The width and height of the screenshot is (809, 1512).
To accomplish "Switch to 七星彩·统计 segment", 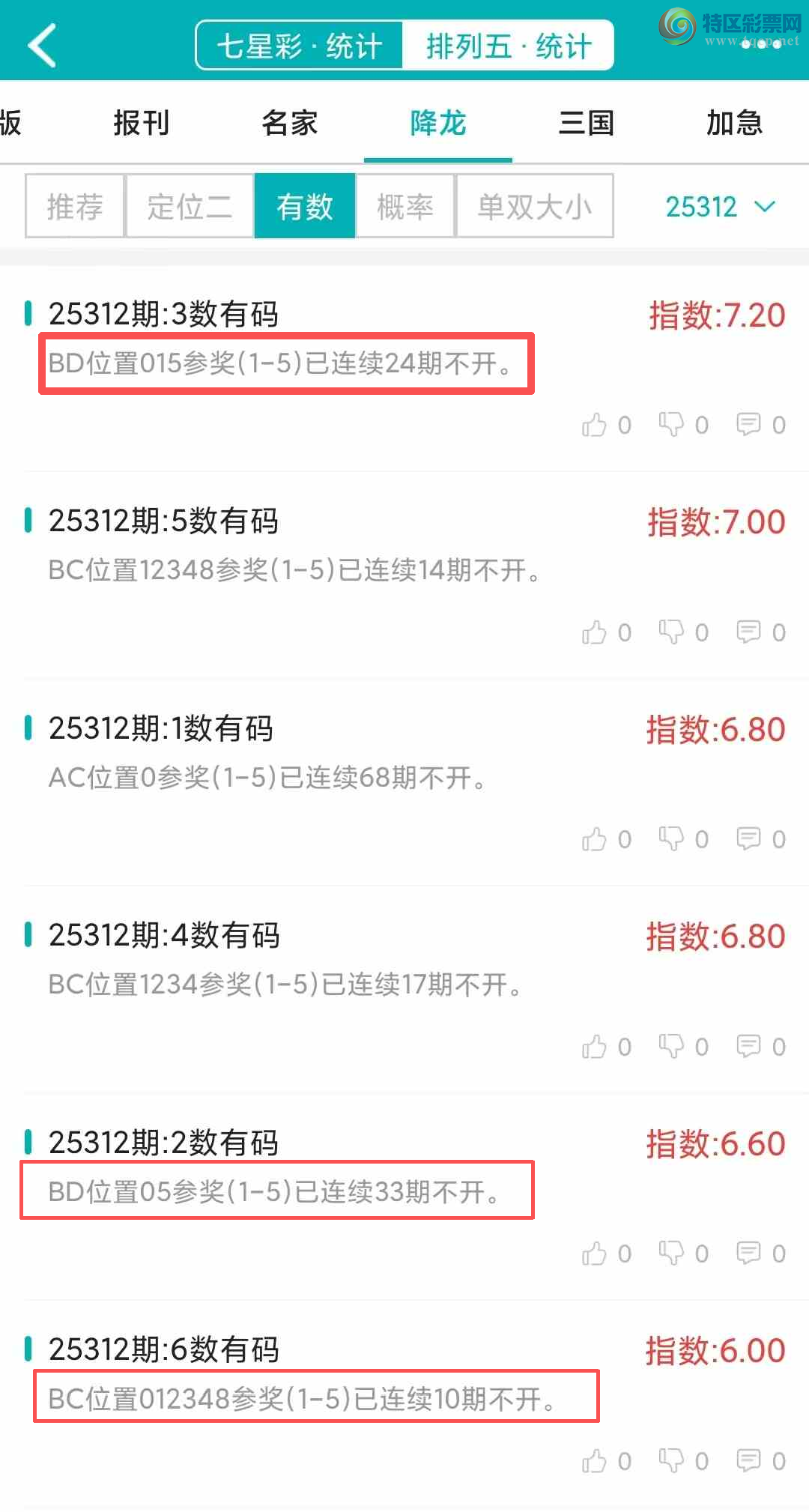I will click(300, 46).
